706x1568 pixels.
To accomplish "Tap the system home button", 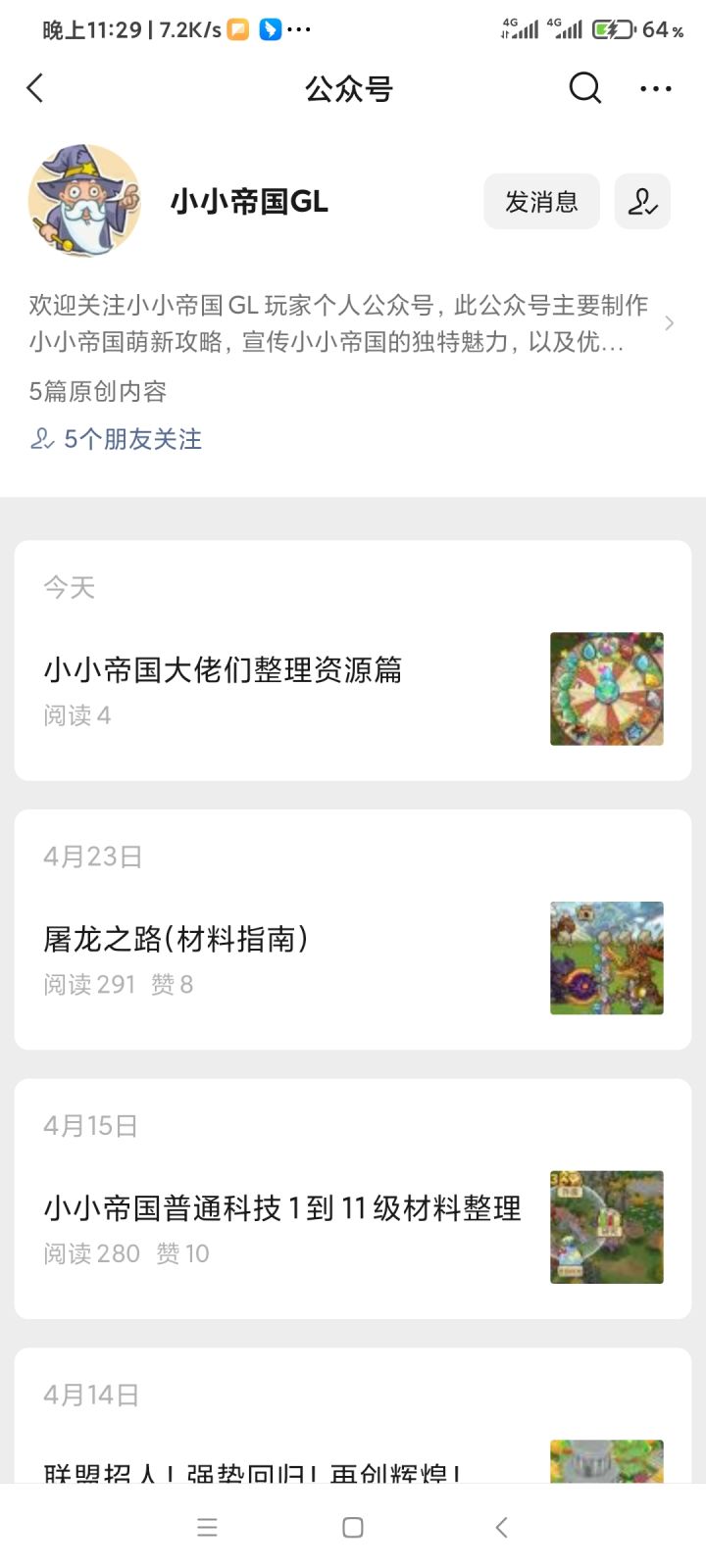I will pyautogui.click(x=353, y=1527).
